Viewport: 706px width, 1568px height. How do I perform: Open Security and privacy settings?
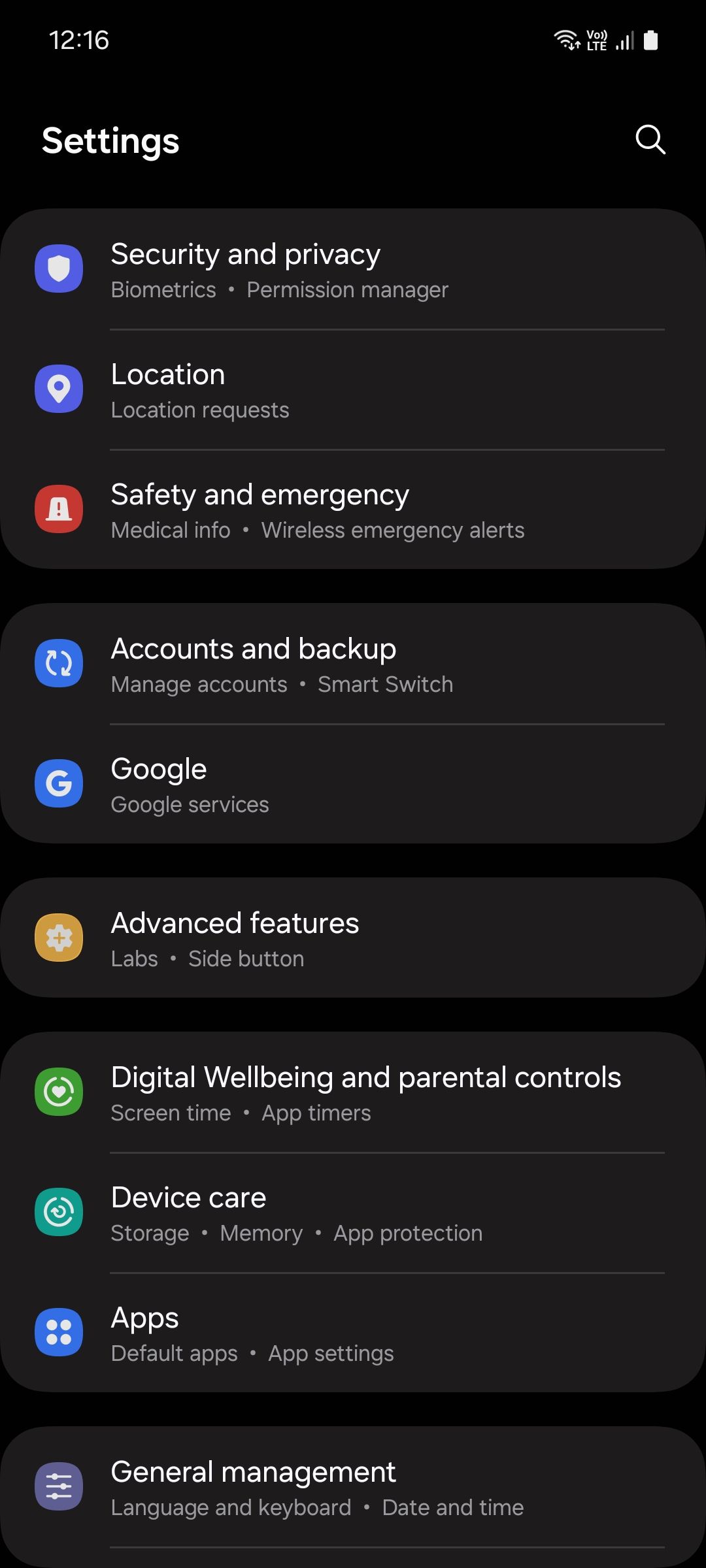coord(245,253)
